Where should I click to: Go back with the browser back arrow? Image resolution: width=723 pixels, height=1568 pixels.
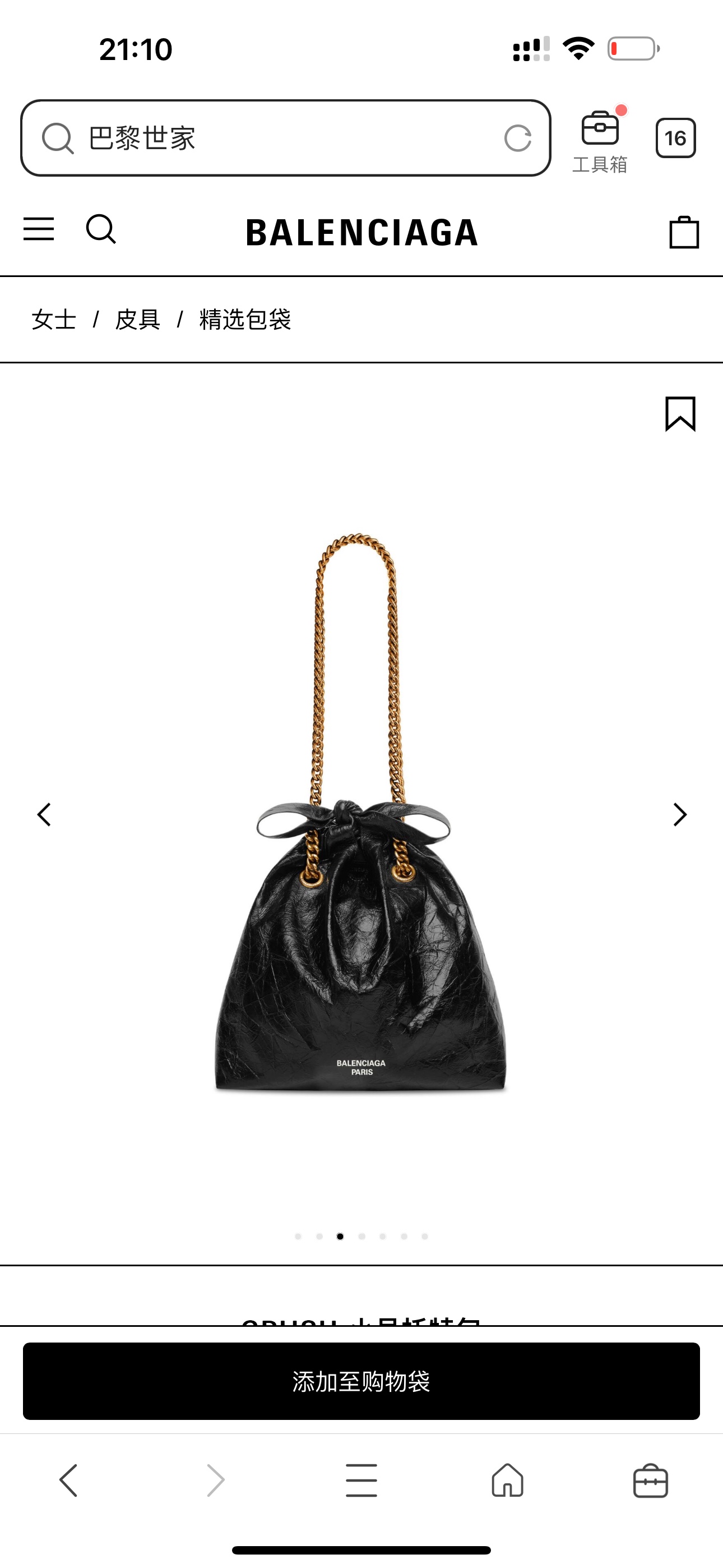[69, 1481]
